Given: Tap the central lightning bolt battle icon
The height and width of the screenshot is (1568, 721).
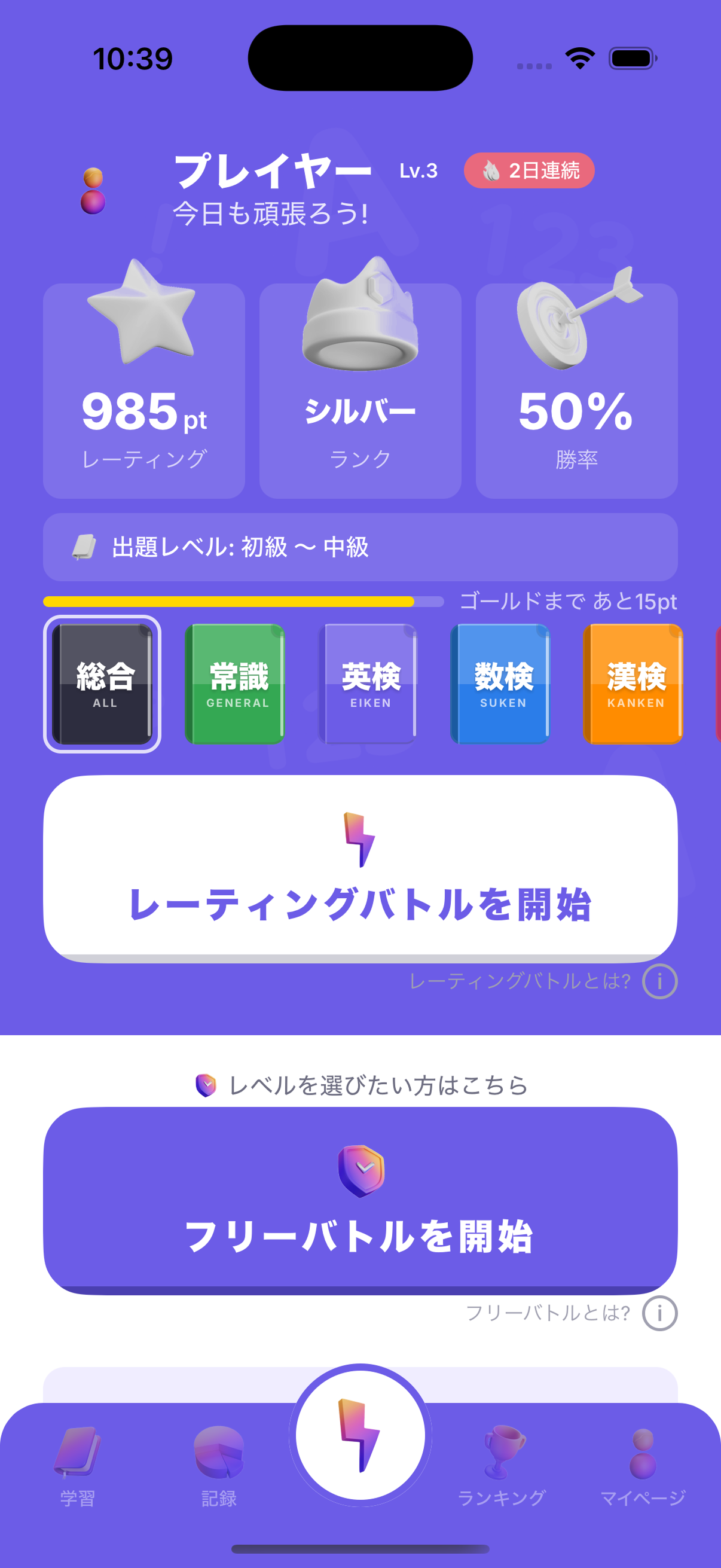Looking at the screenshot, I should click(x=360, y=1436).
